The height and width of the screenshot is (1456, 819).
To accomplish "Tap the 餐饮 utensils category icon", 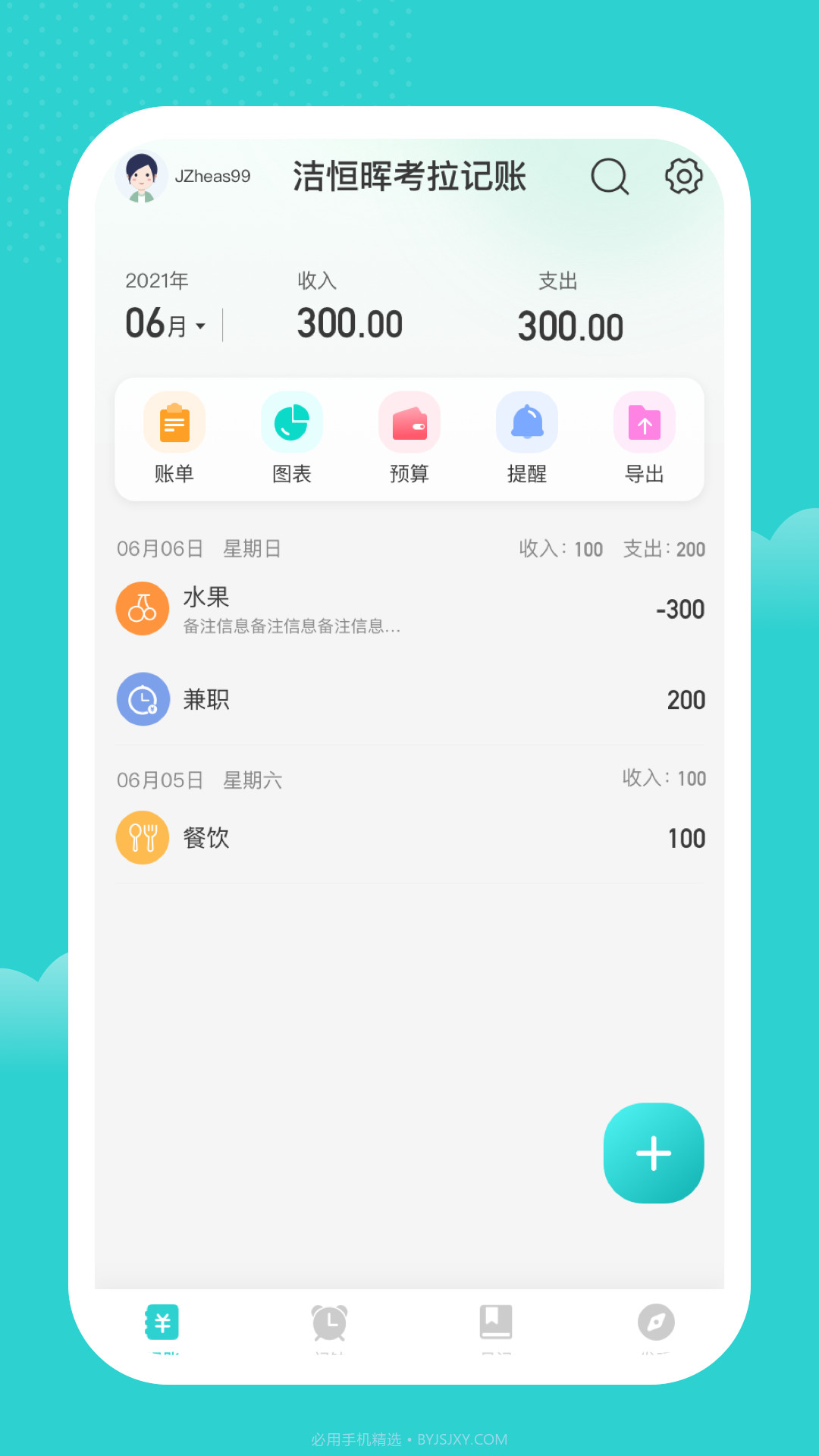I will click(x=142, y=837).
